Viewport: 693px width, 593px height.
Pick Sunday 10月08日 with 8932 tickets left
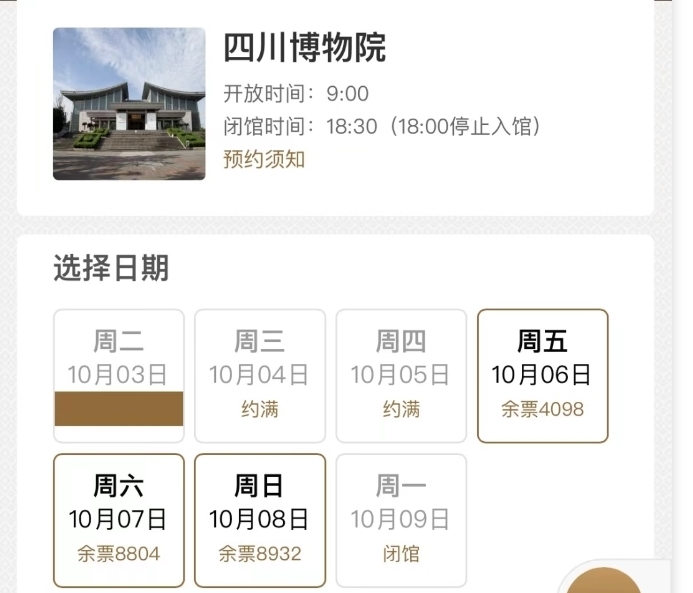259,519
